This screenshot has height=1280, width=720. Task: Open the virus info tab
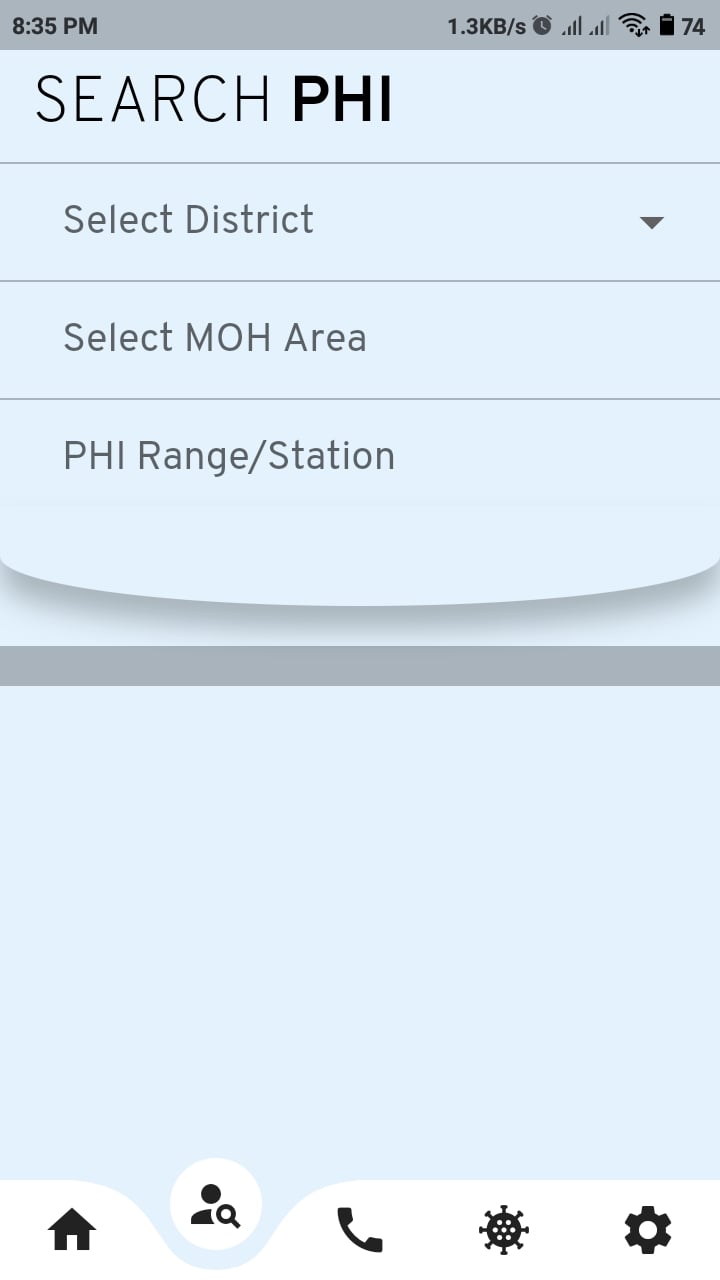click(x=504, y=1230)
